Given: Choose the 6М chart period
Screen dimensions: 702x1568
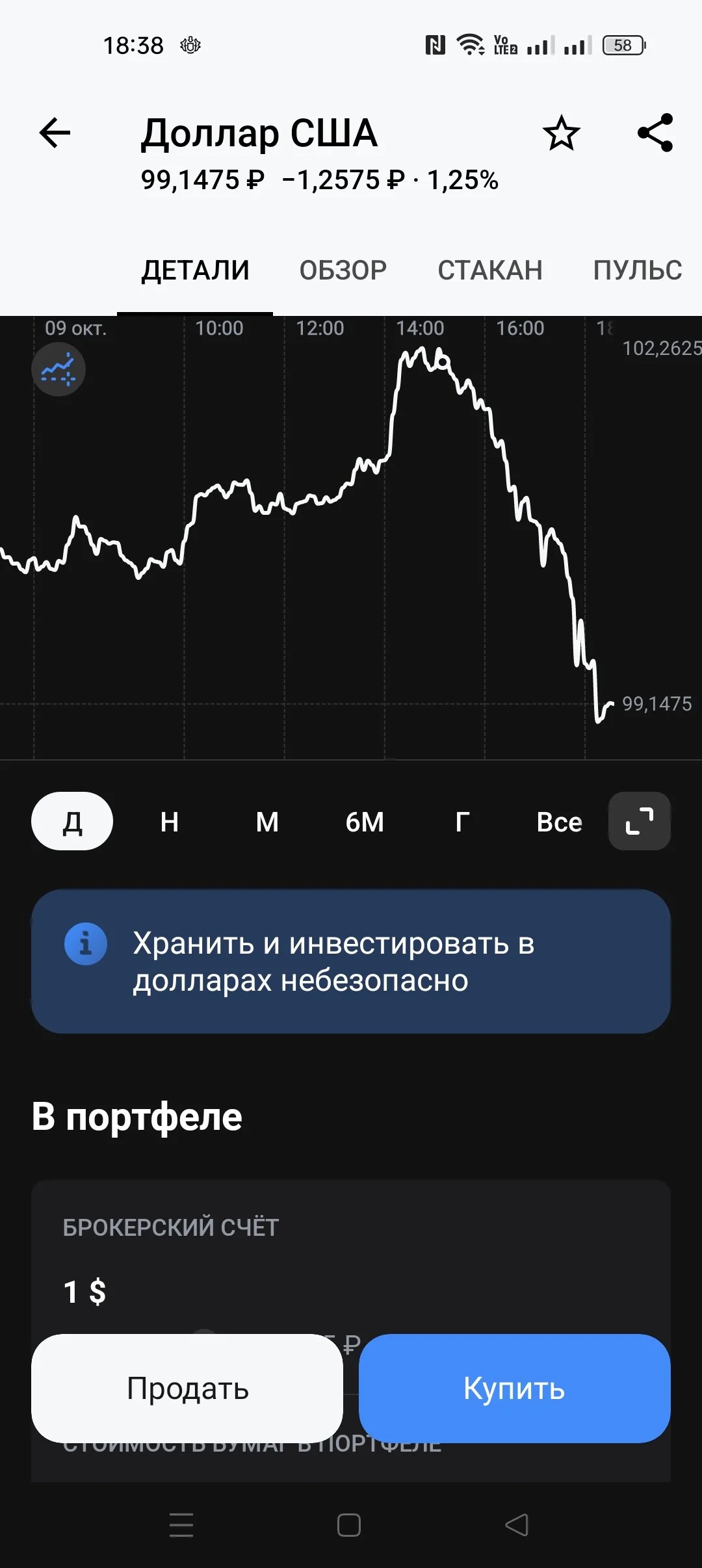Looking at the screenshot, I should tap(365, 822).
